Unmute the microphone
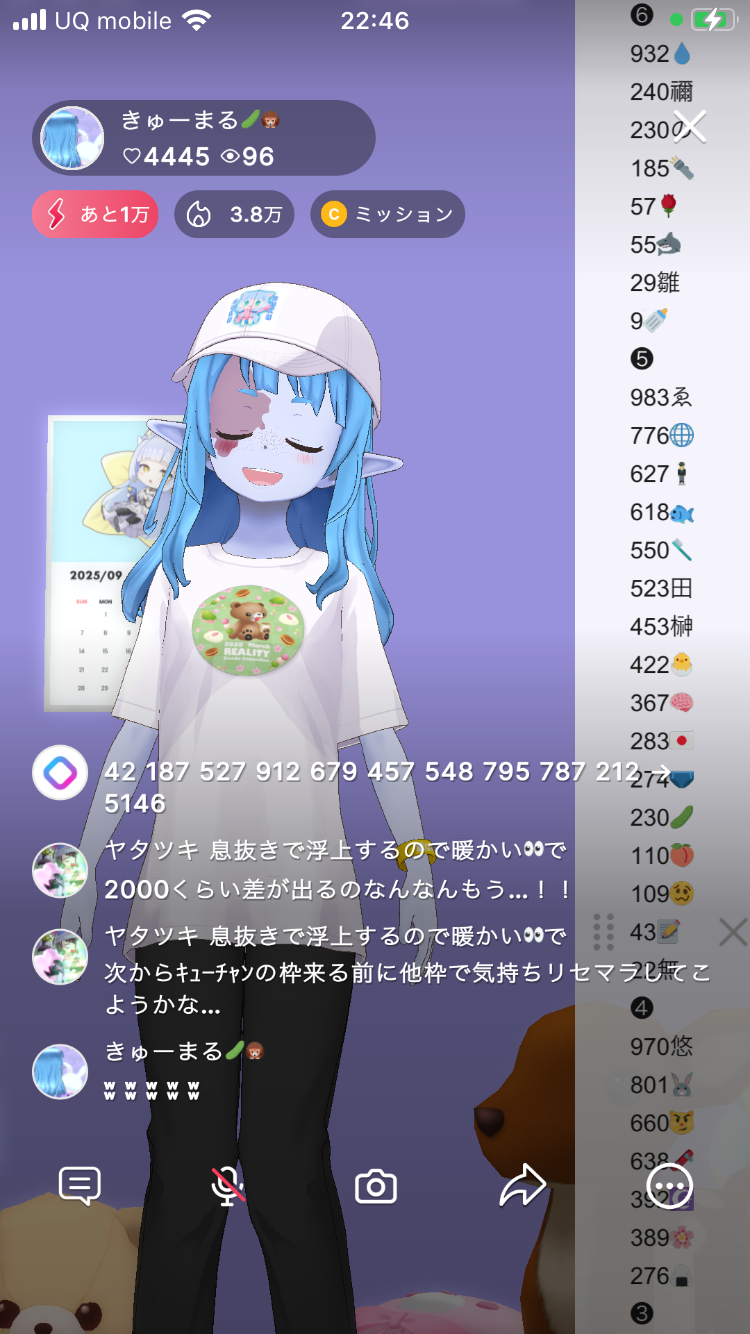 pyautogui.click(x=228, y=1186)
